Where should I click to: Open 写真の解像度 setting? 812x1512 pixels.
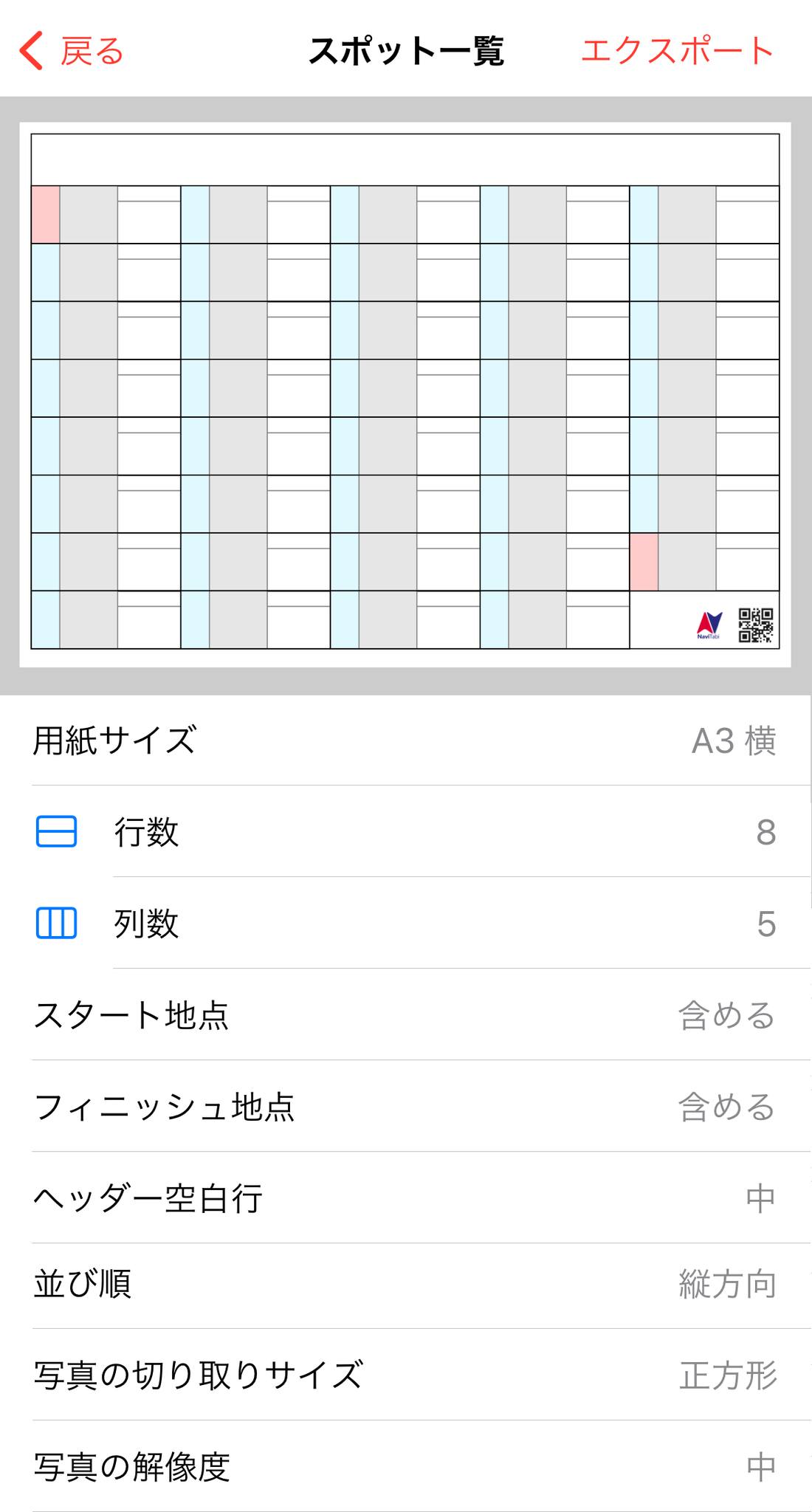[x=406, y=1467]
